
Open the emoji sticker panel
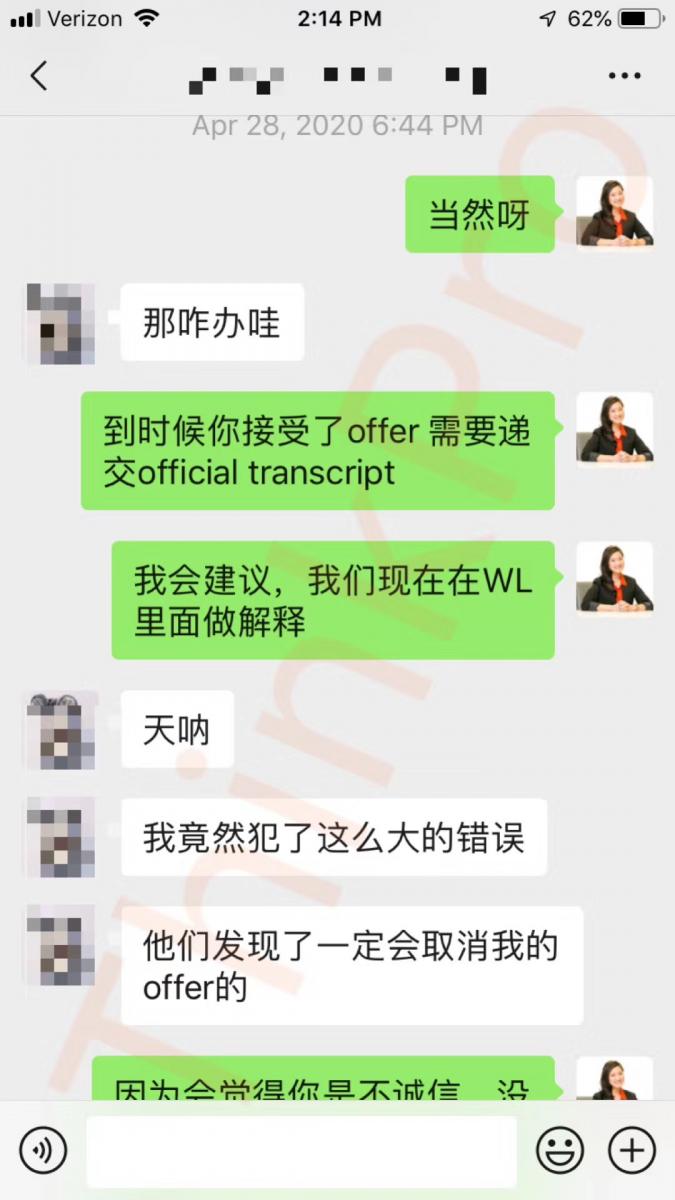click(x=560, y=1150)
